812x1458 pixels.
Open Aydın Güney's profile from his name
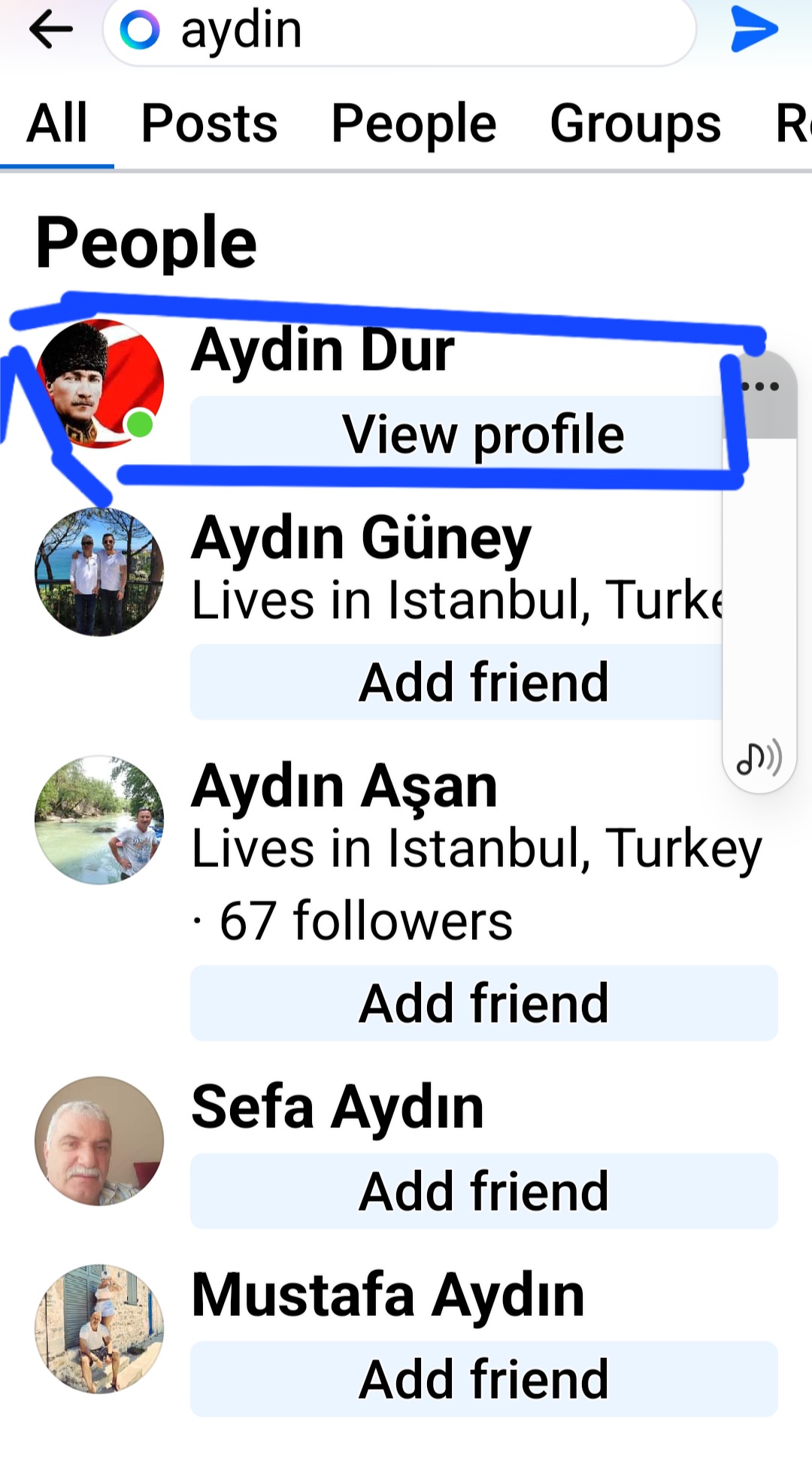361,538
